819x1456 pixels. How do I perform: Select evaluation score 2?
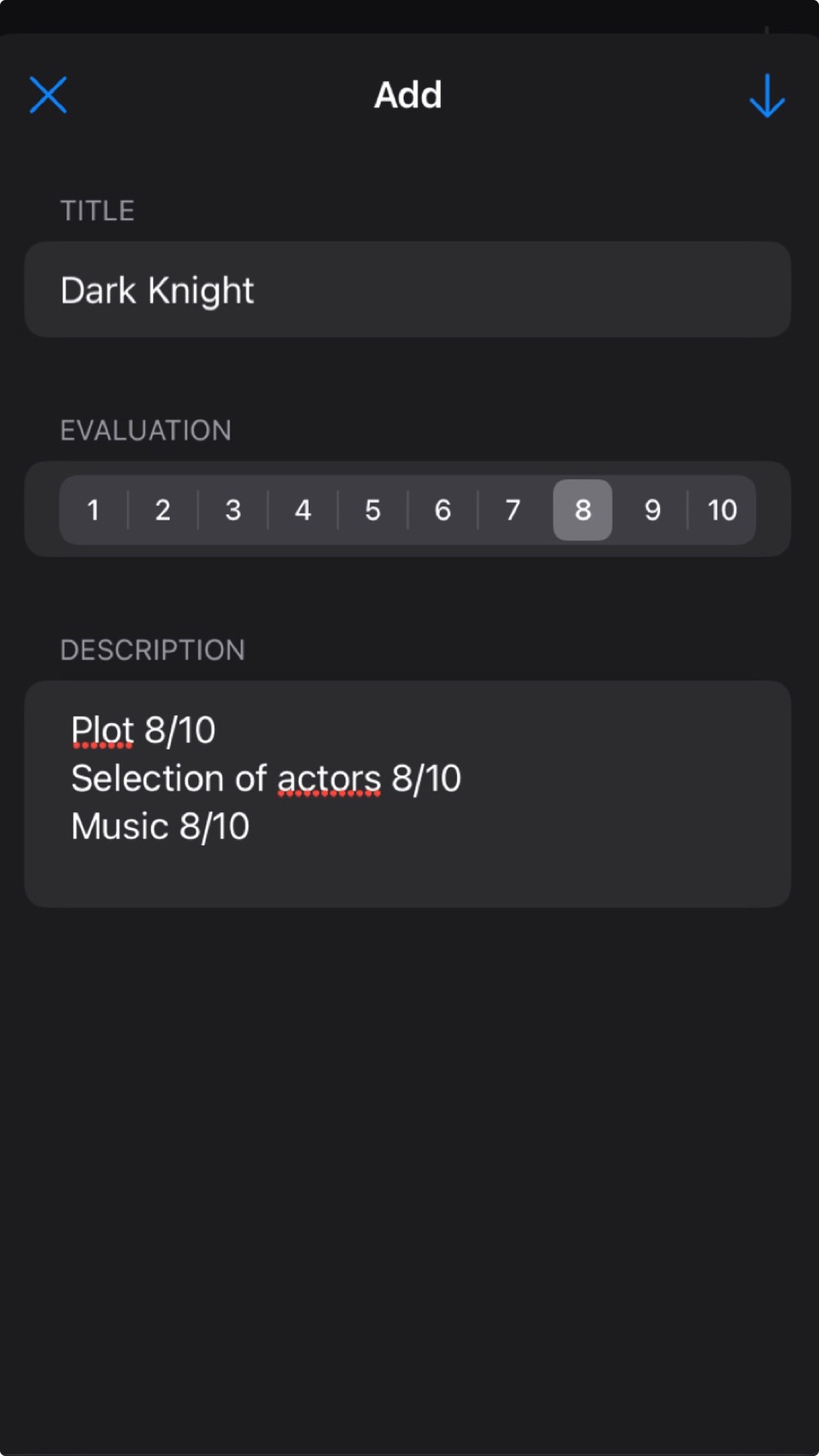(163, 510)
